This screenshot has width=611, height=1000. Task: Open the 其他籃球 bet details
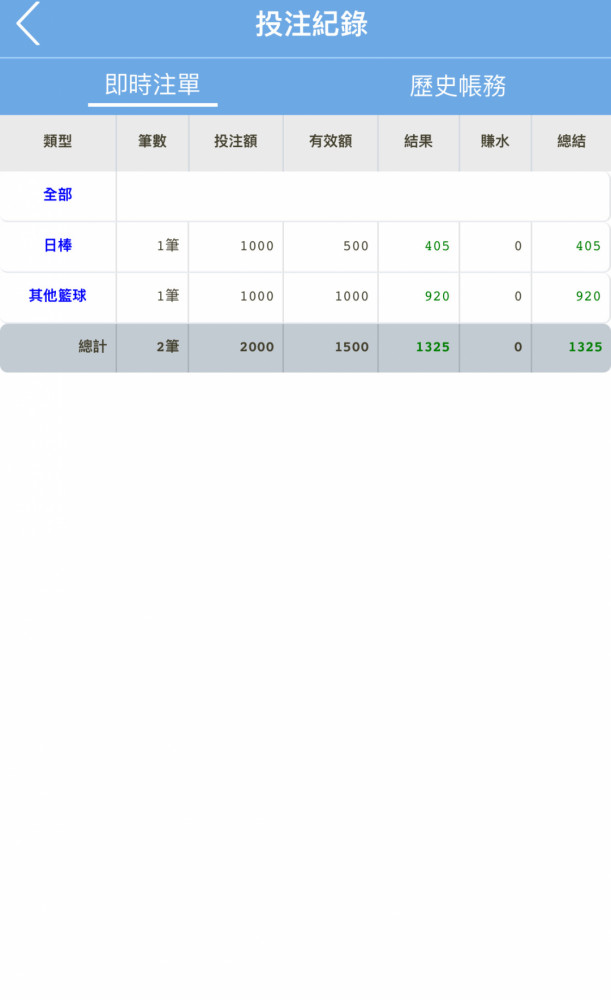[x=57, y=295]
